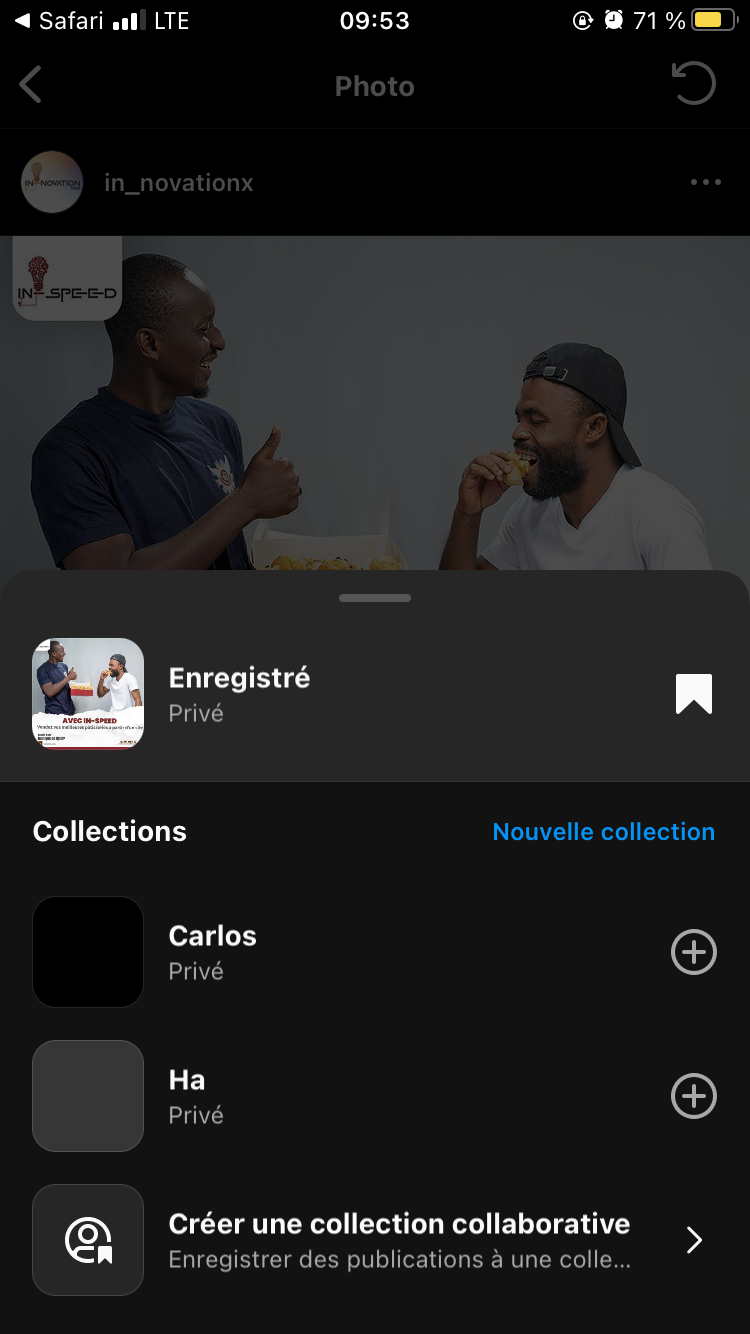Open the post's three-dot options menu

point(705,182)
